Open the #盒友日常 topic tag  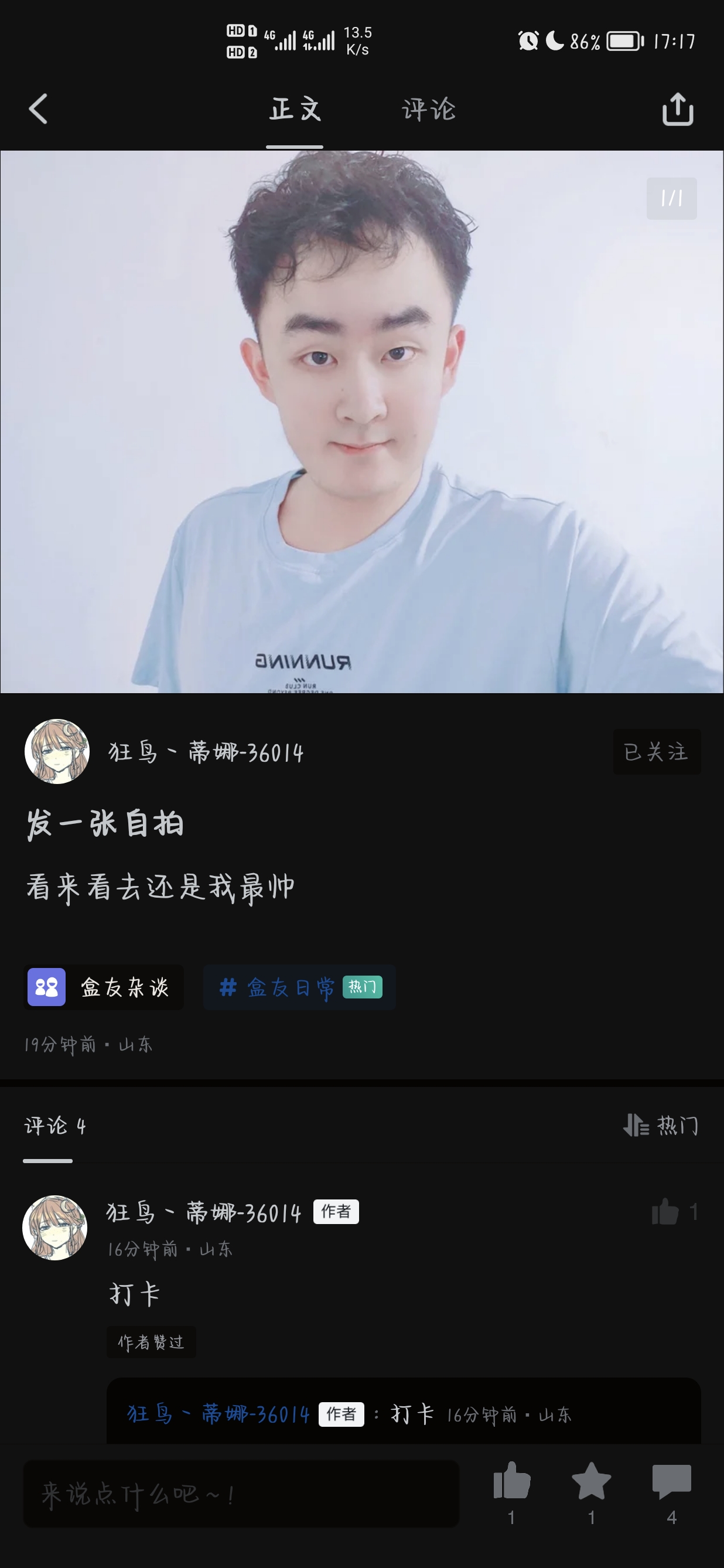(299, 987)
